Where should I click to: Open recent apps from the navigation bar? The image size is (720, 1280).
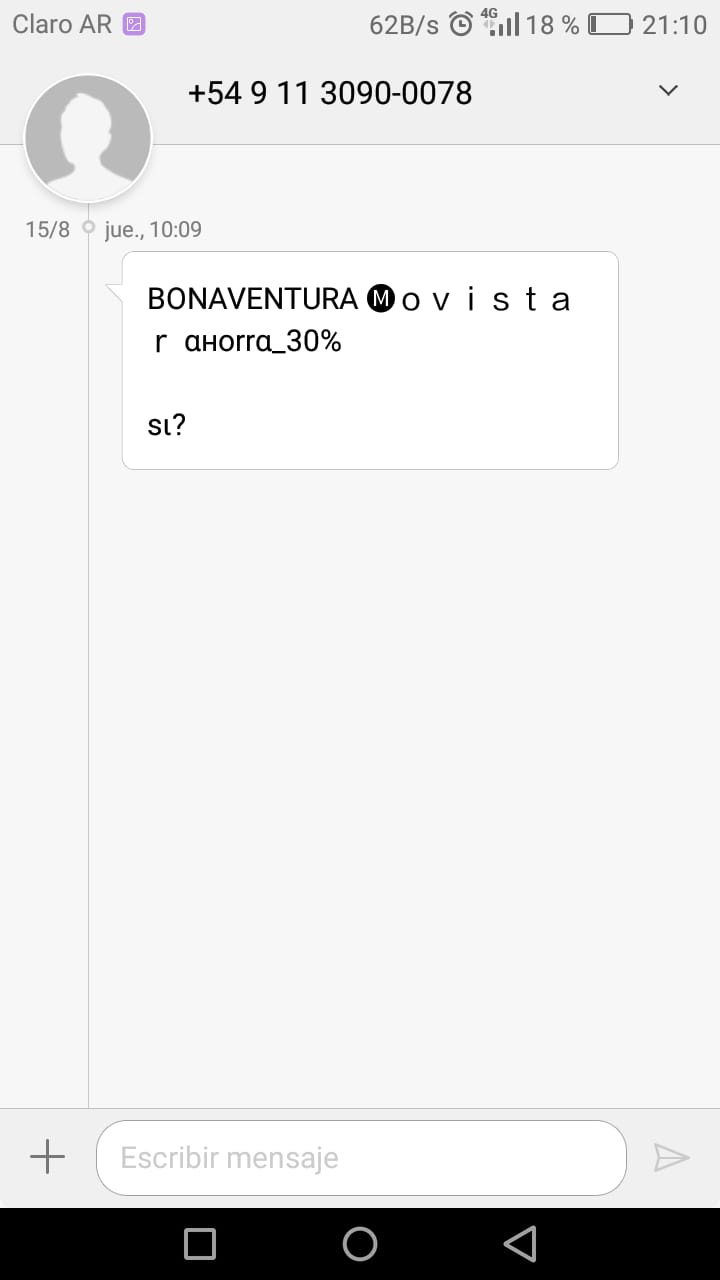point(200,1244)
